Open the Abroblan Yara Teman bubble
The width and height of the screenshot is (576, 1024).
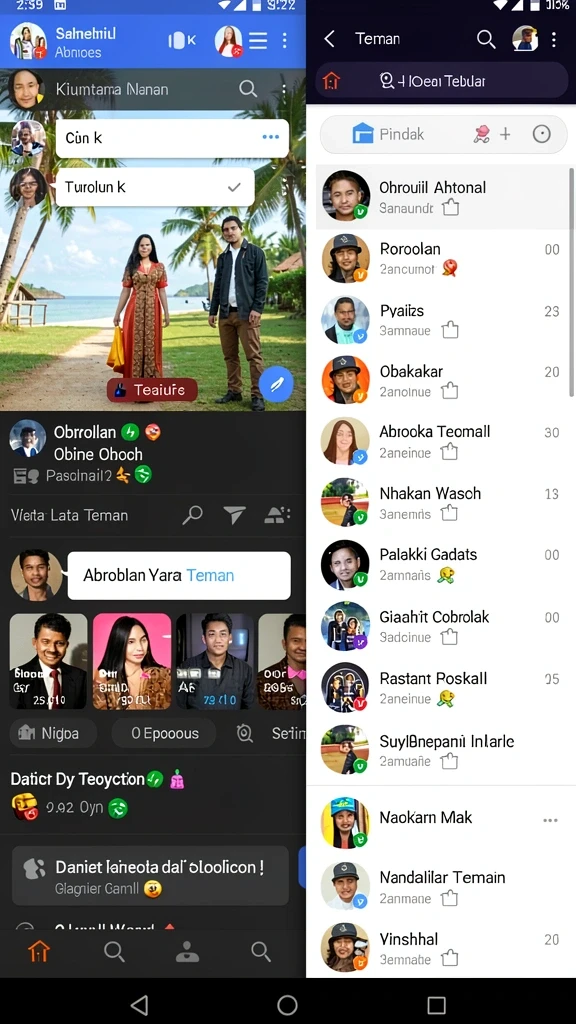[x=179, y=575]
